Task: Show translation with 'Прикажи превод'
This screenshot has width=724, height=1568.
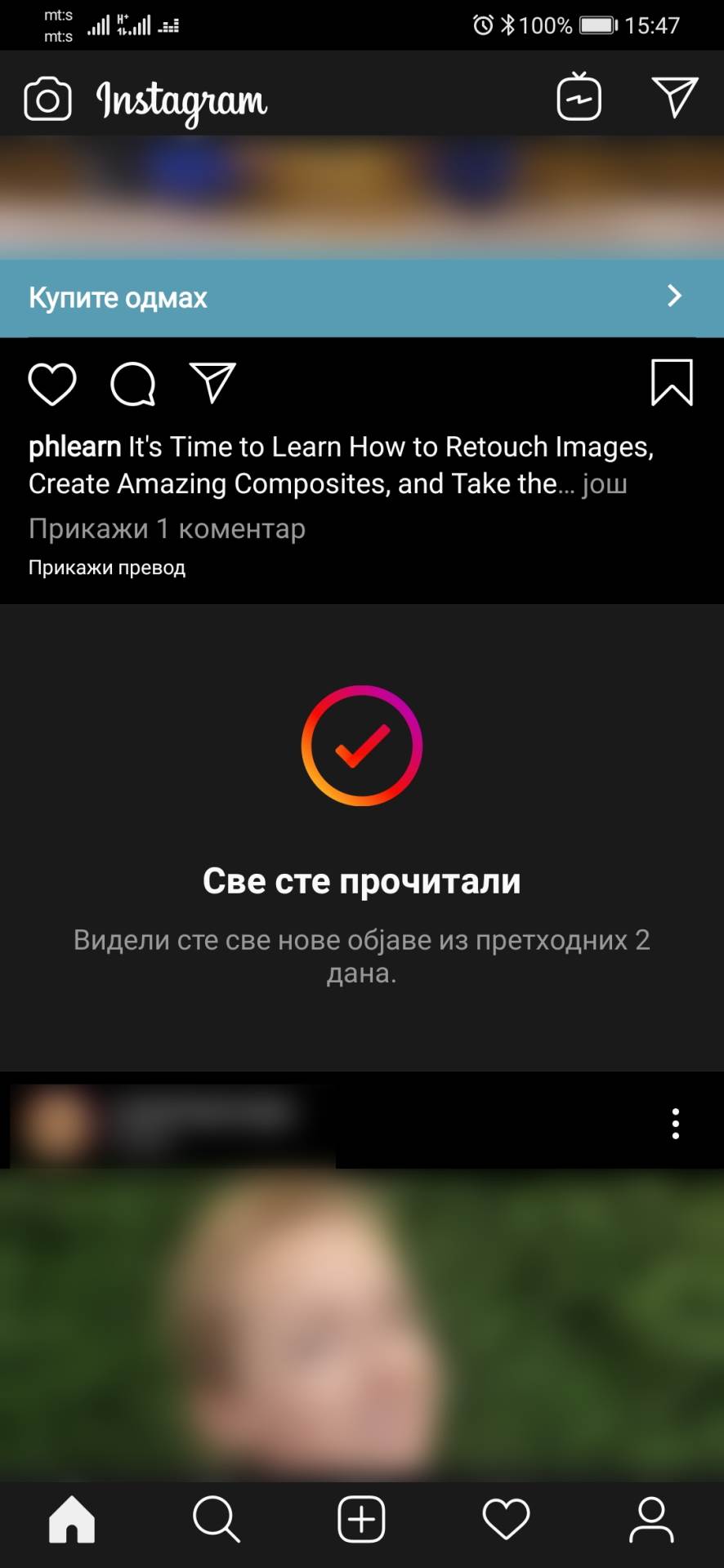Action: [x=107, y=568]
